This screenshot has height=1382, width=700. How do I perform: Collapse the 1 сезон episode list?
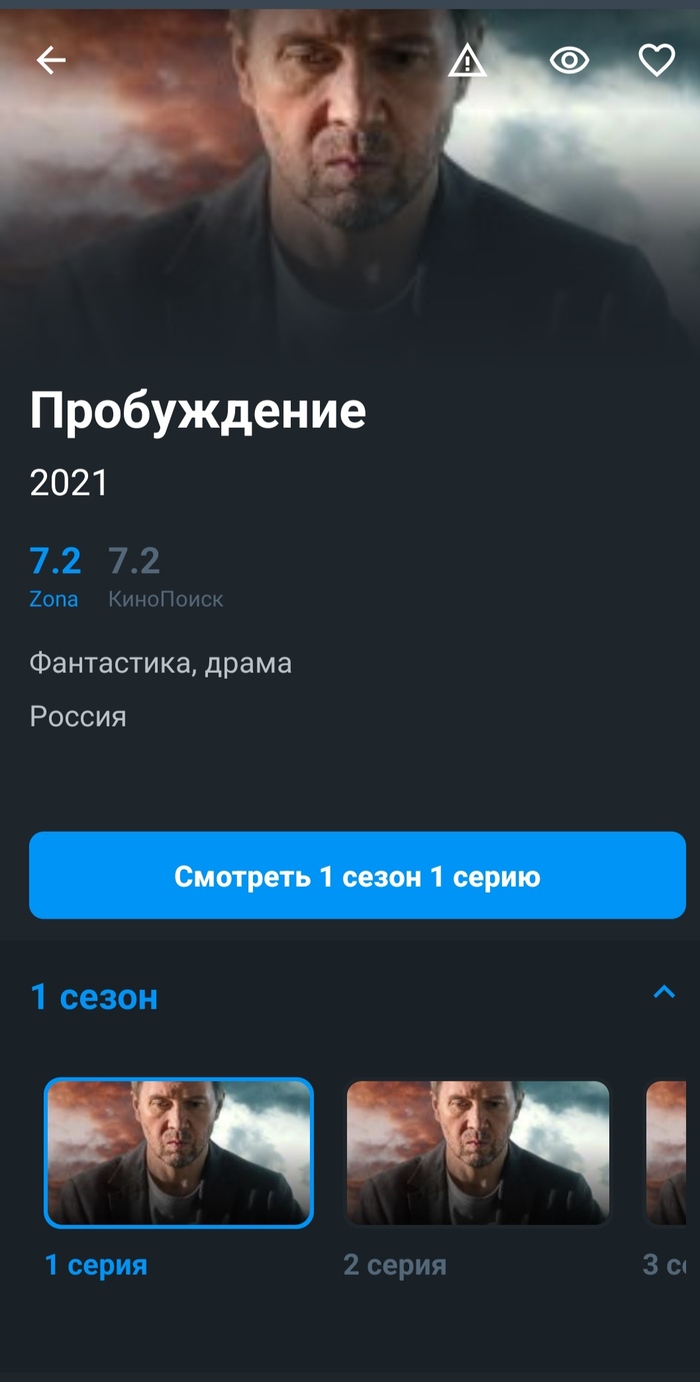tap(664, 993)
